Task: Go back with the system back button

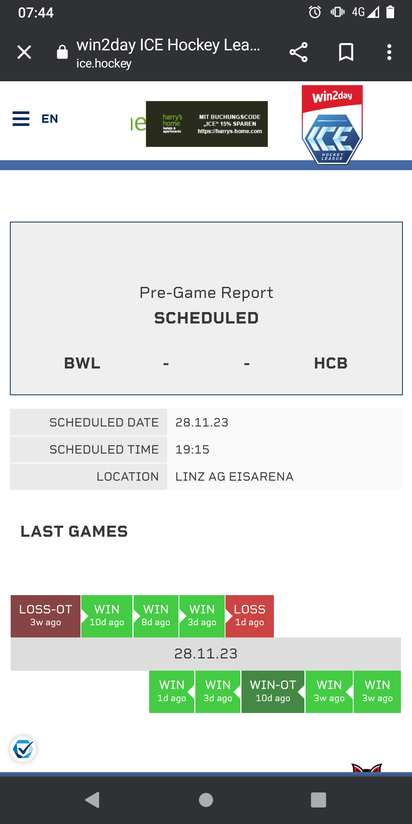Action: click(92, 800)
